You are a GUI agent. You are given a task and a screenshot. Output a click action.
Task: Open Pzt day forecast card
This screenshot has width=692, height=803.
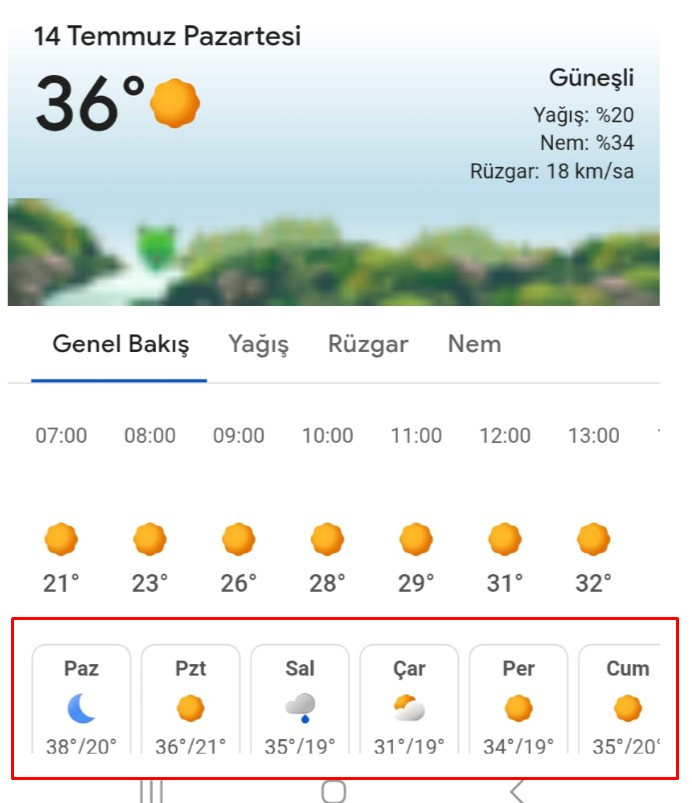click(191, 702)
